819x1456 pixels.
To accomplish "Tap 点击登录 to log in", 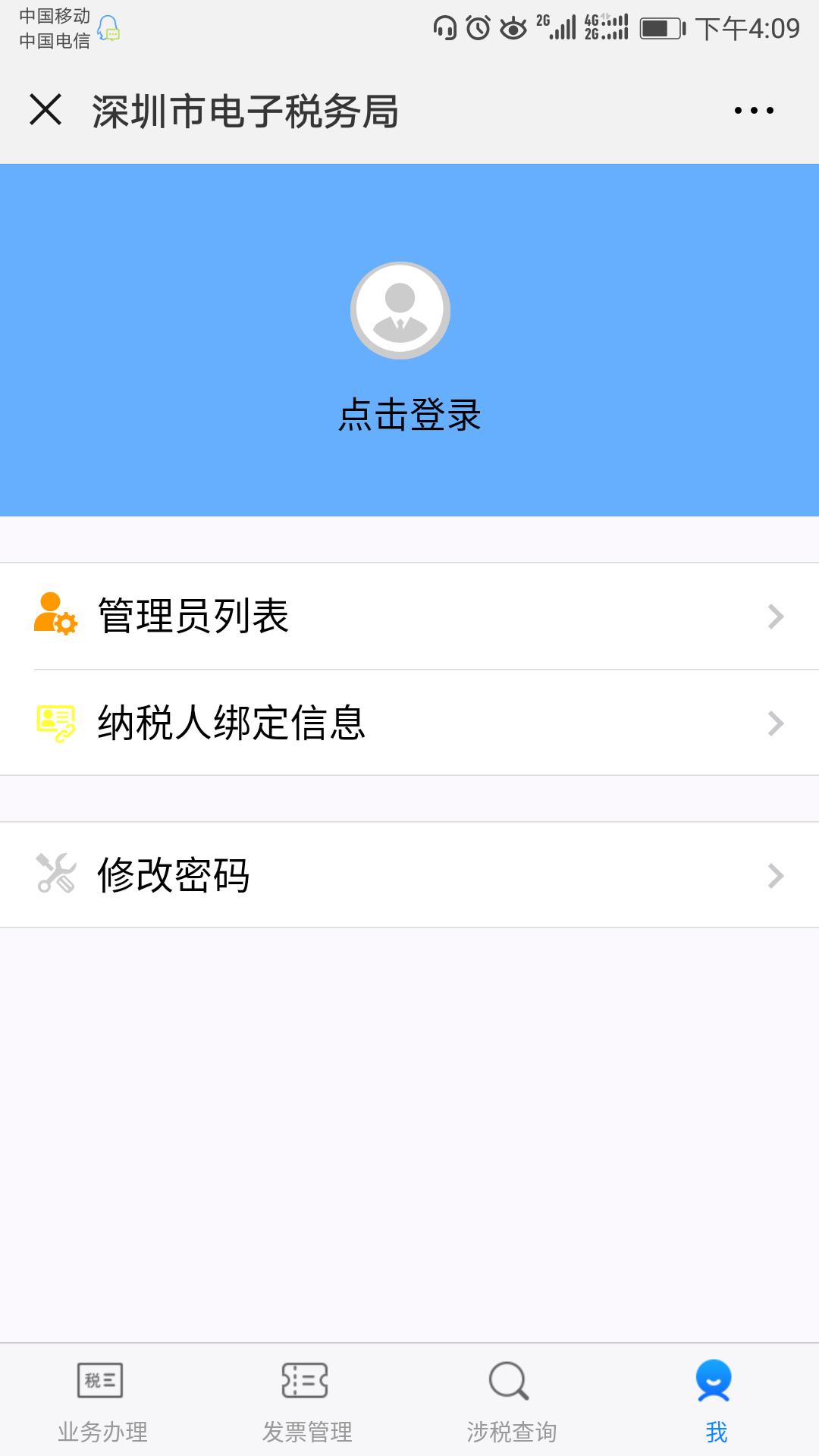I will click(409, 413).
